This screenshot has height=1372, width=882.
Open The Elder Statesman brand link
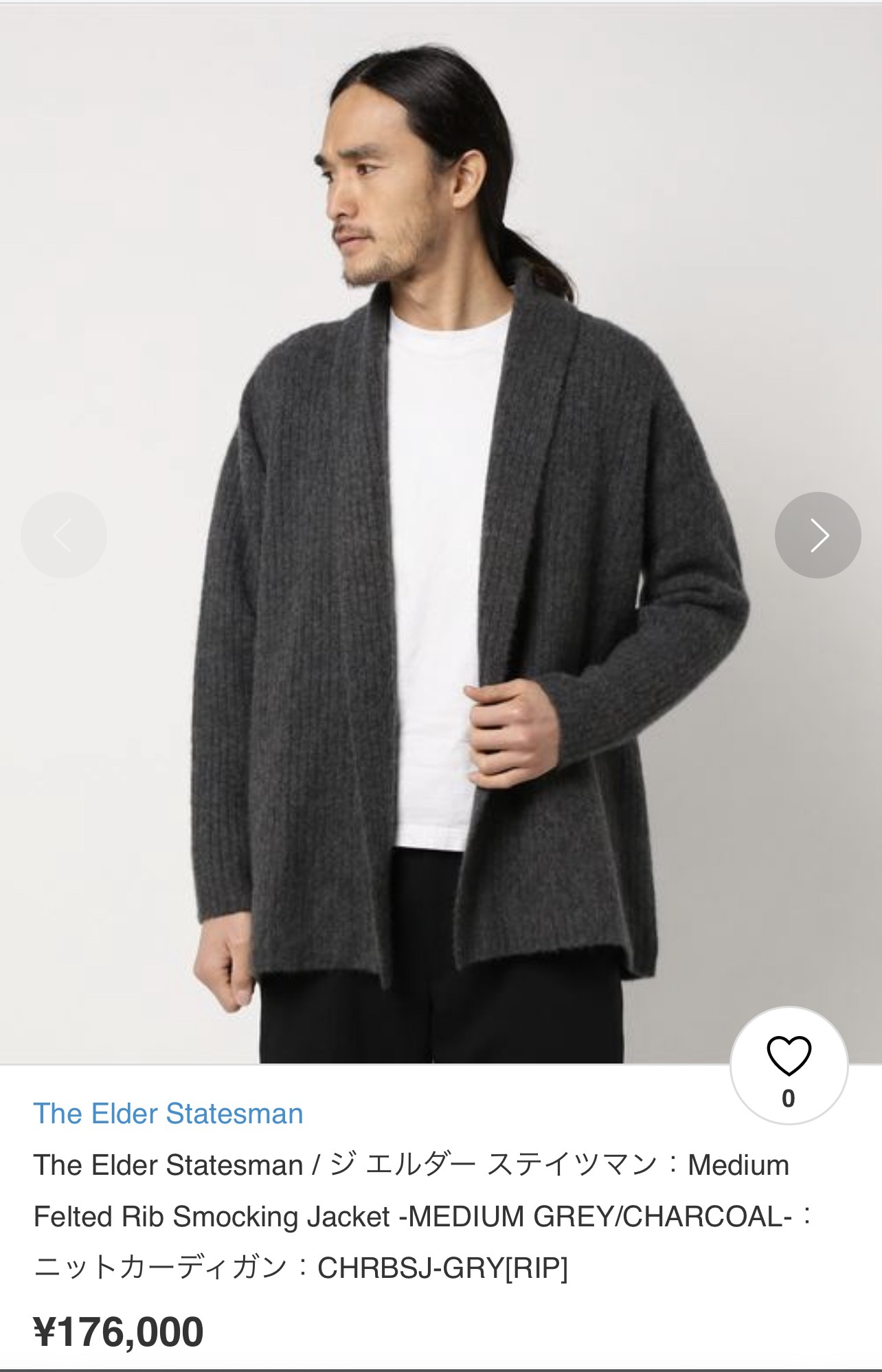pyautogui.click(x=168, y=1114)
